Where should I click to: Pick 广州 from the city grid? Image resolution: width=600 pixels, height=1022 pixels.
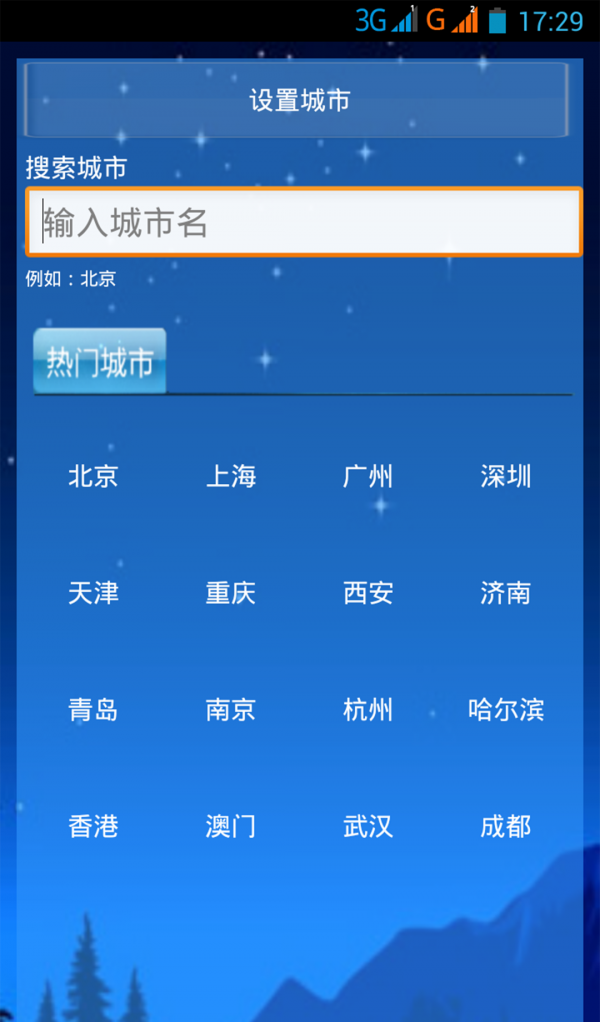368,476
